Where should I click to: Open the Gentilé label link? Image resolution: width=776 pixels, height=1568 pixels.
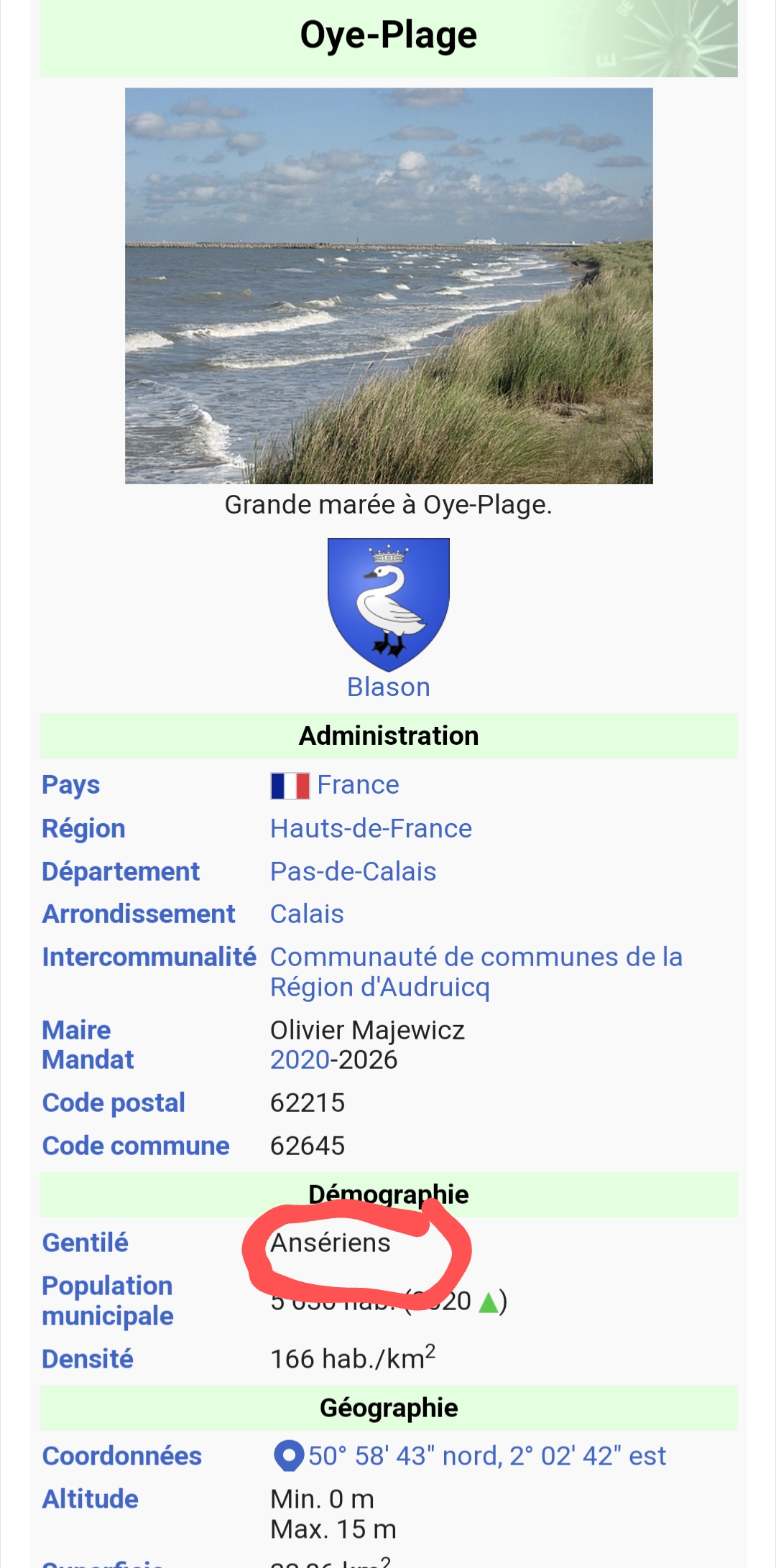(85, 1243)
